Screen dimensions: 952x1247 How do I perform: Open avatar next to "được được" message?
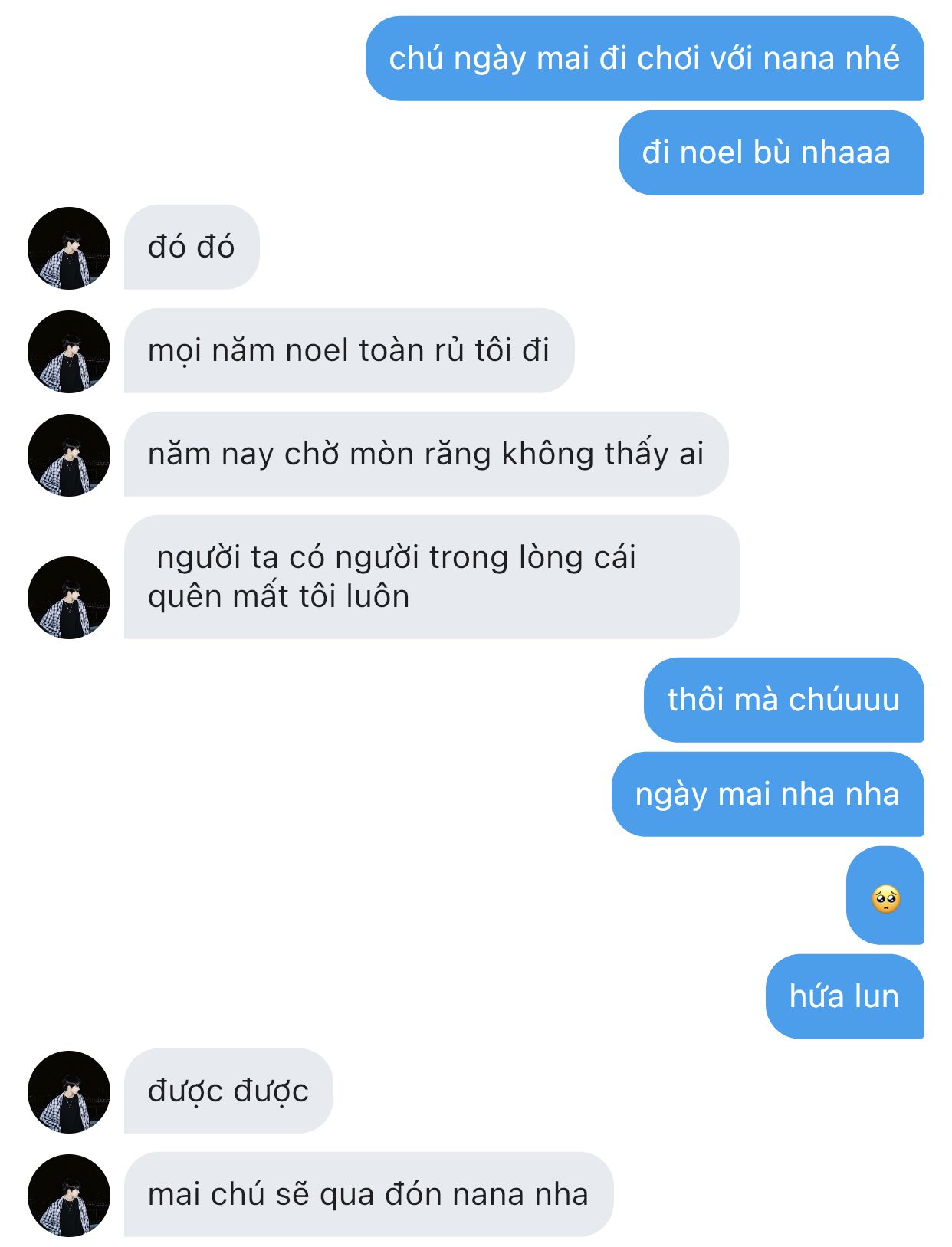(x=69, y=1092)
